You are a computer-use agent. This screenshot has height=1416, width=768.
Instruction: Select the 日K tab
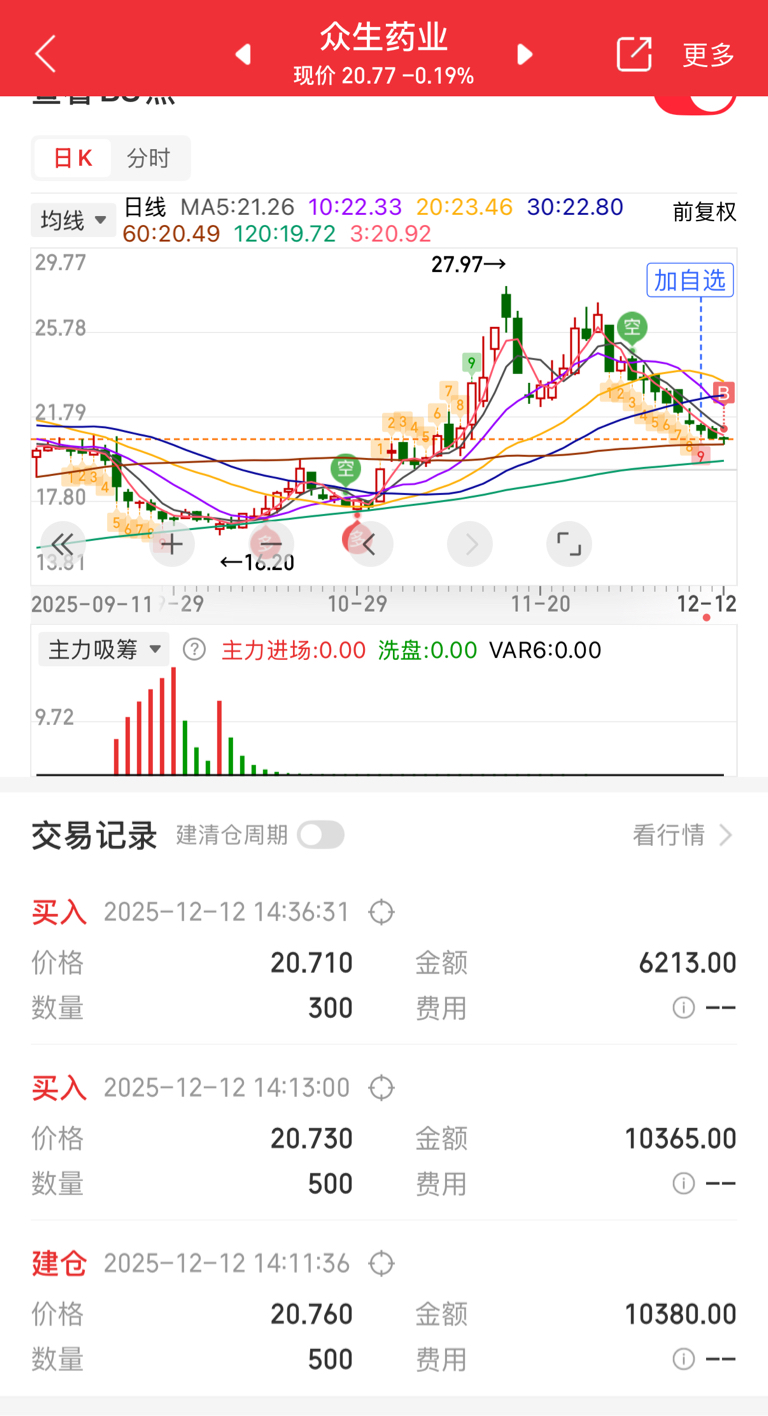tap(73, 158)
